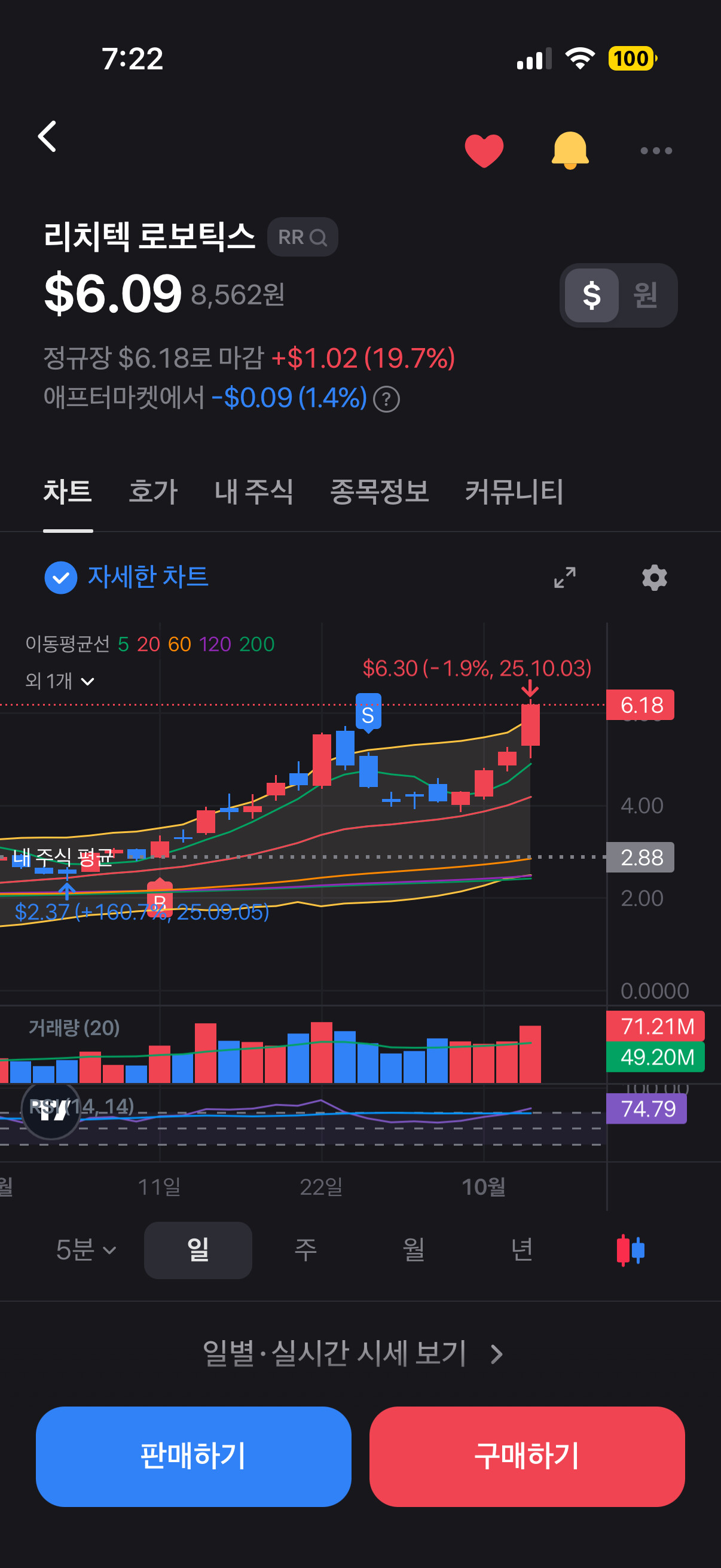Expand the 외 1개 indicator dropdown
The height and width of the screenshot is (1568, 721).
point(60,681)
